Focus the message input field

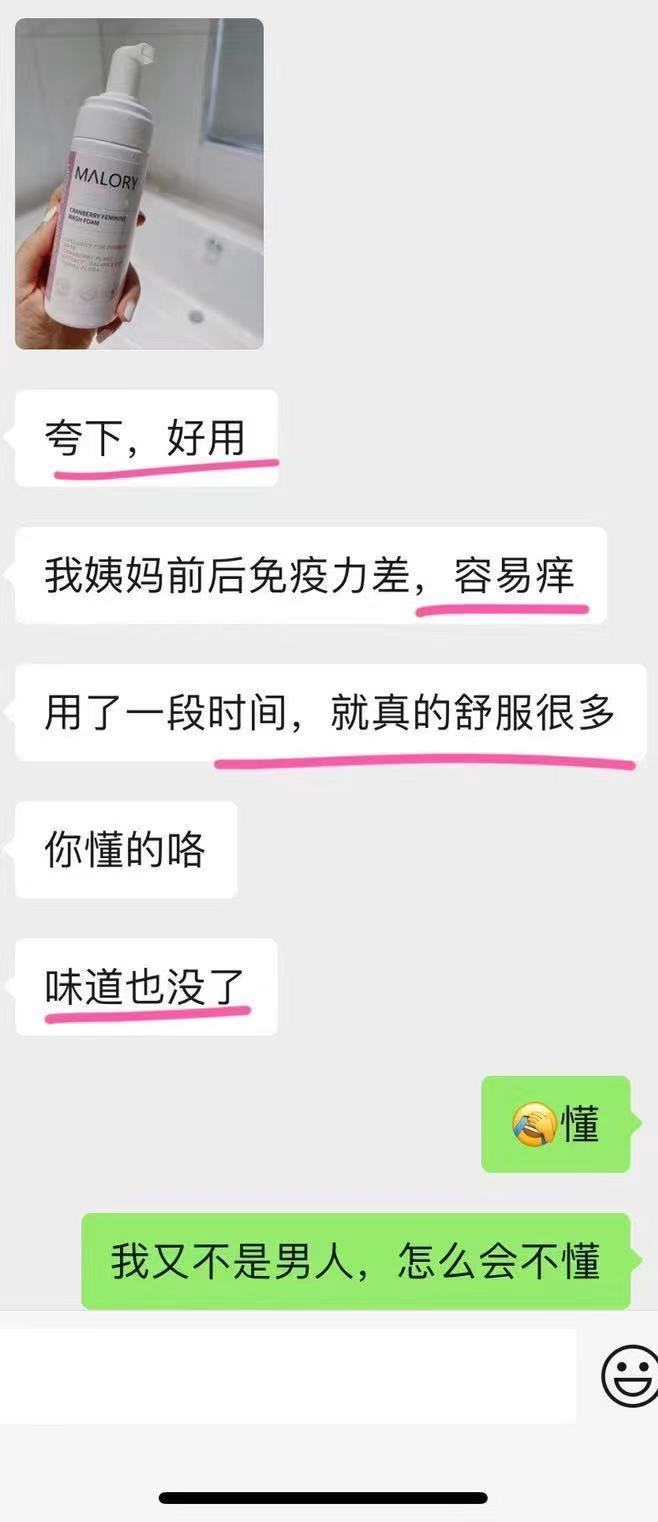(287, 1375)
